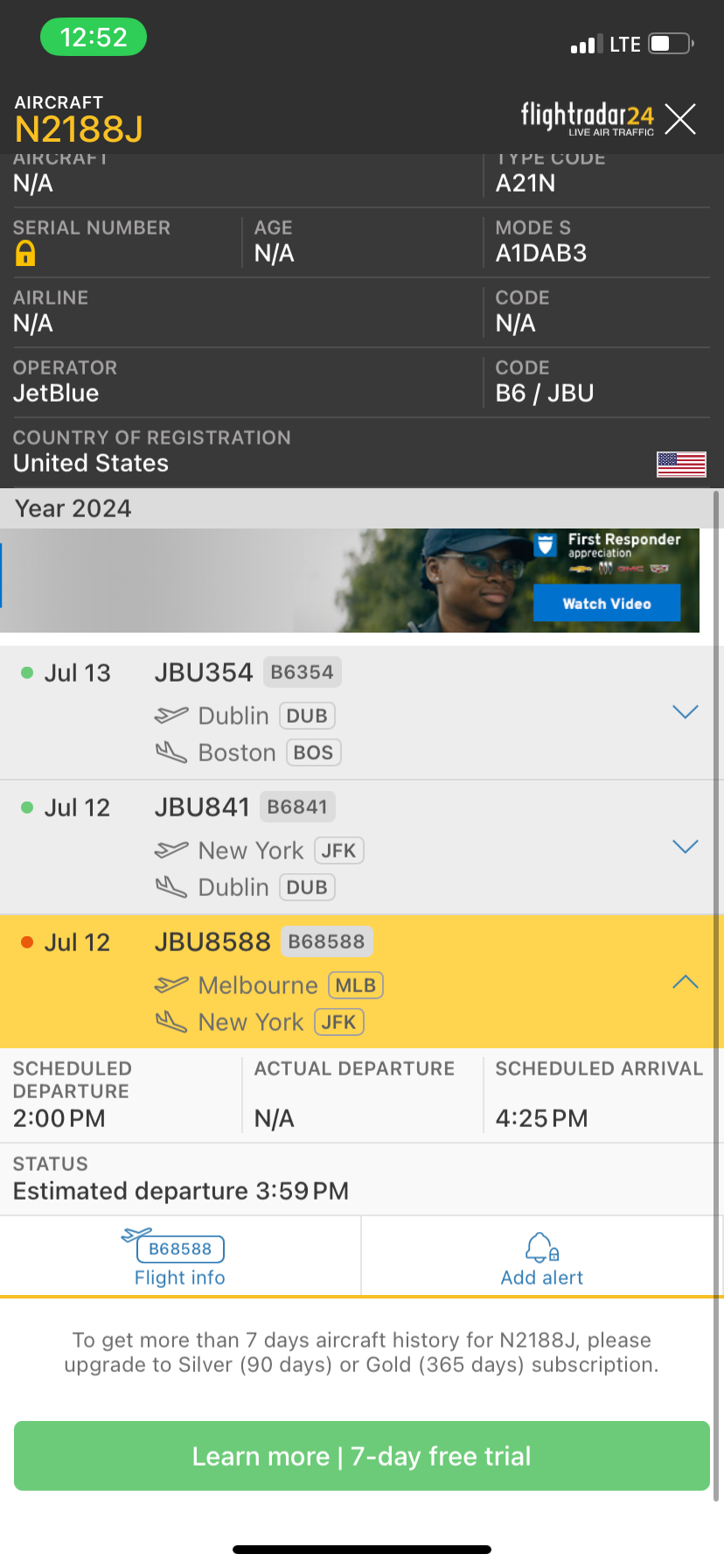724x1568 pixels.
Task: Expand the JBU354 Dublin to Boston flight
Action: click(685, 712)
